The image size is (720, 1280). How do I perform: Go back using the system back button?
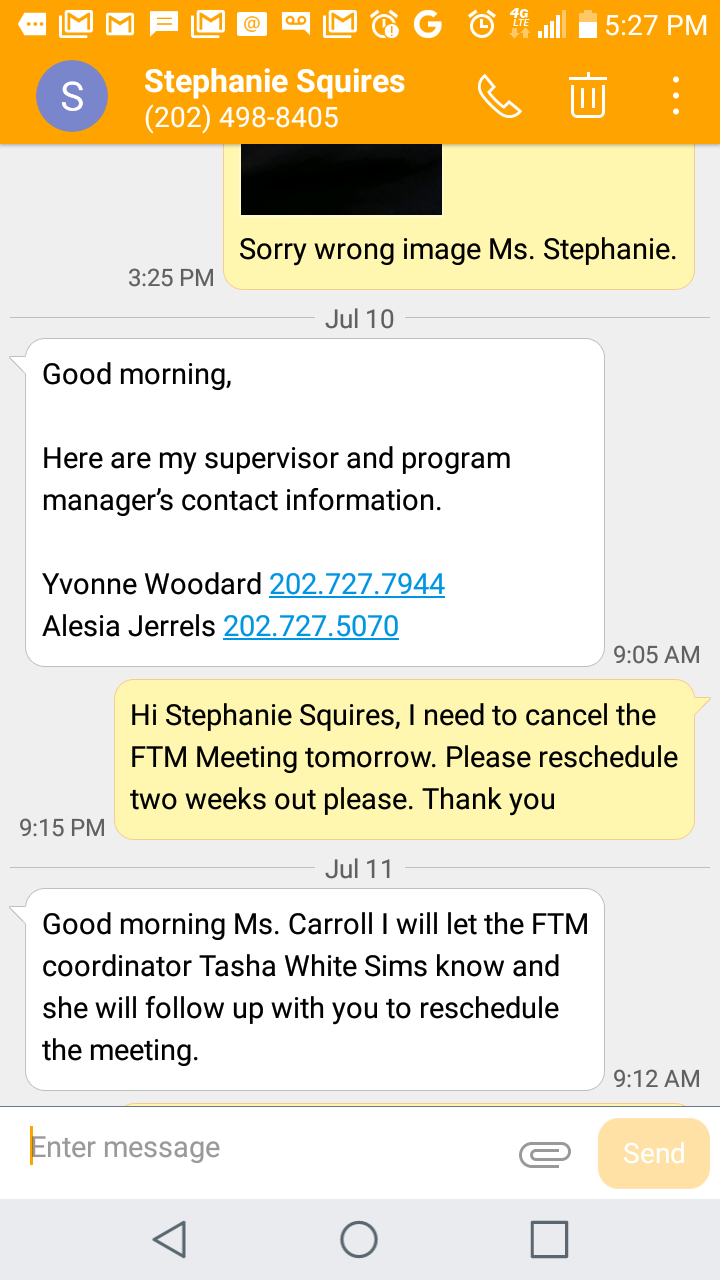(x=170, y=1239)
